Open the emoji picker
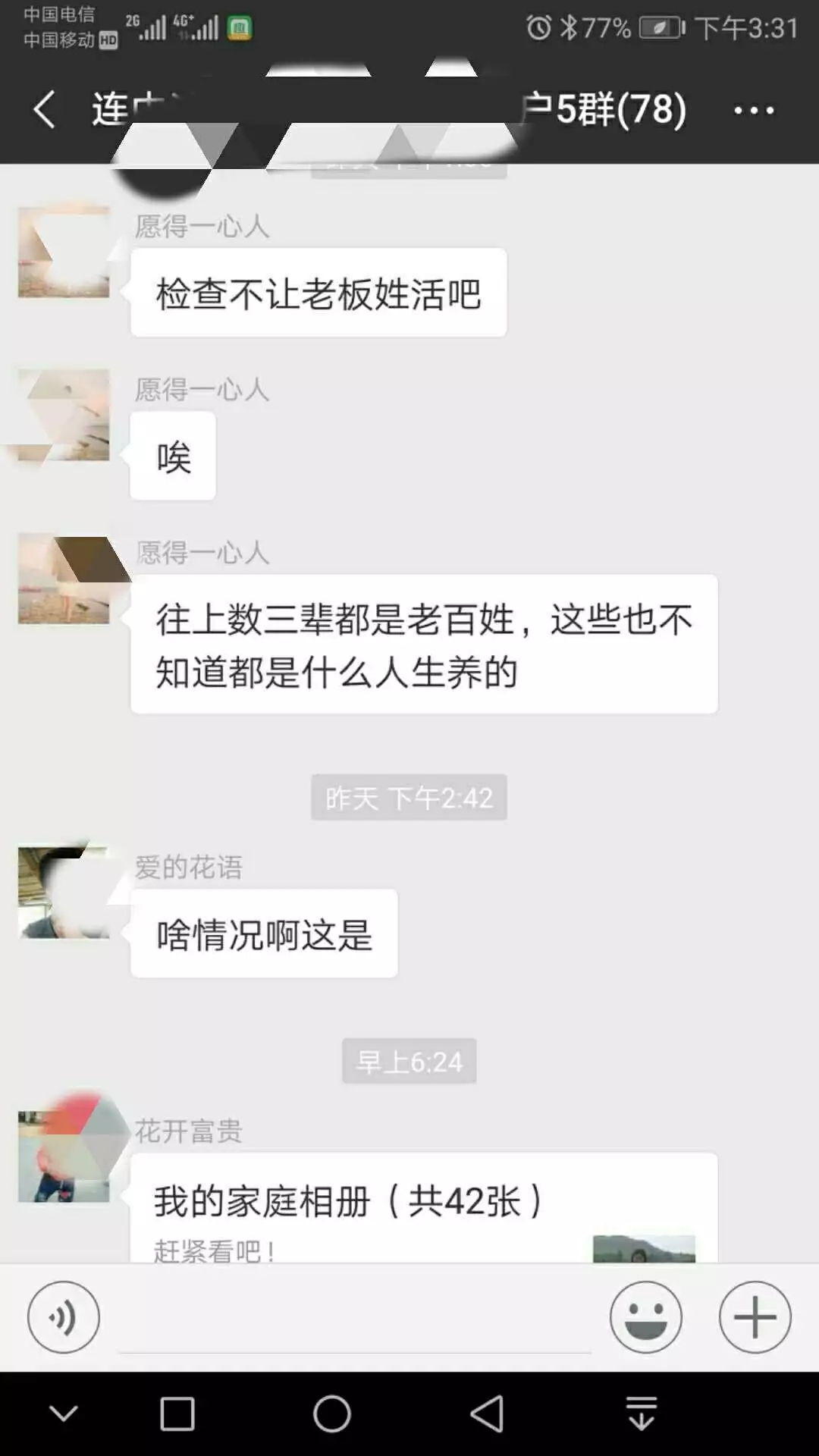The image size is (819, 1456). pyautogui.click(x=645, y=1317)
